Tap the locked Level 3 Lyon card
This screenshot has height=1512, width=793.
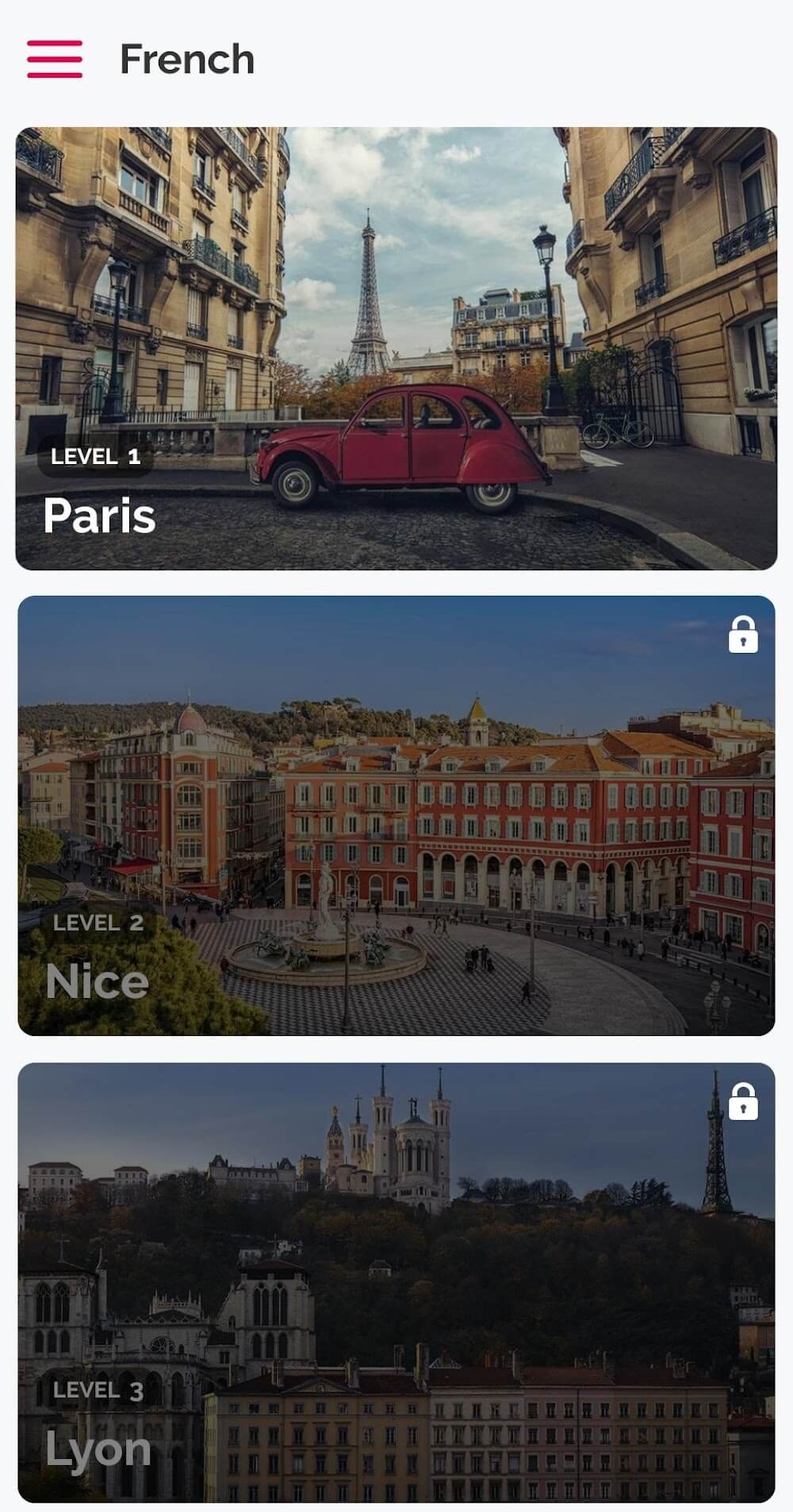[x=396, y=1282]
